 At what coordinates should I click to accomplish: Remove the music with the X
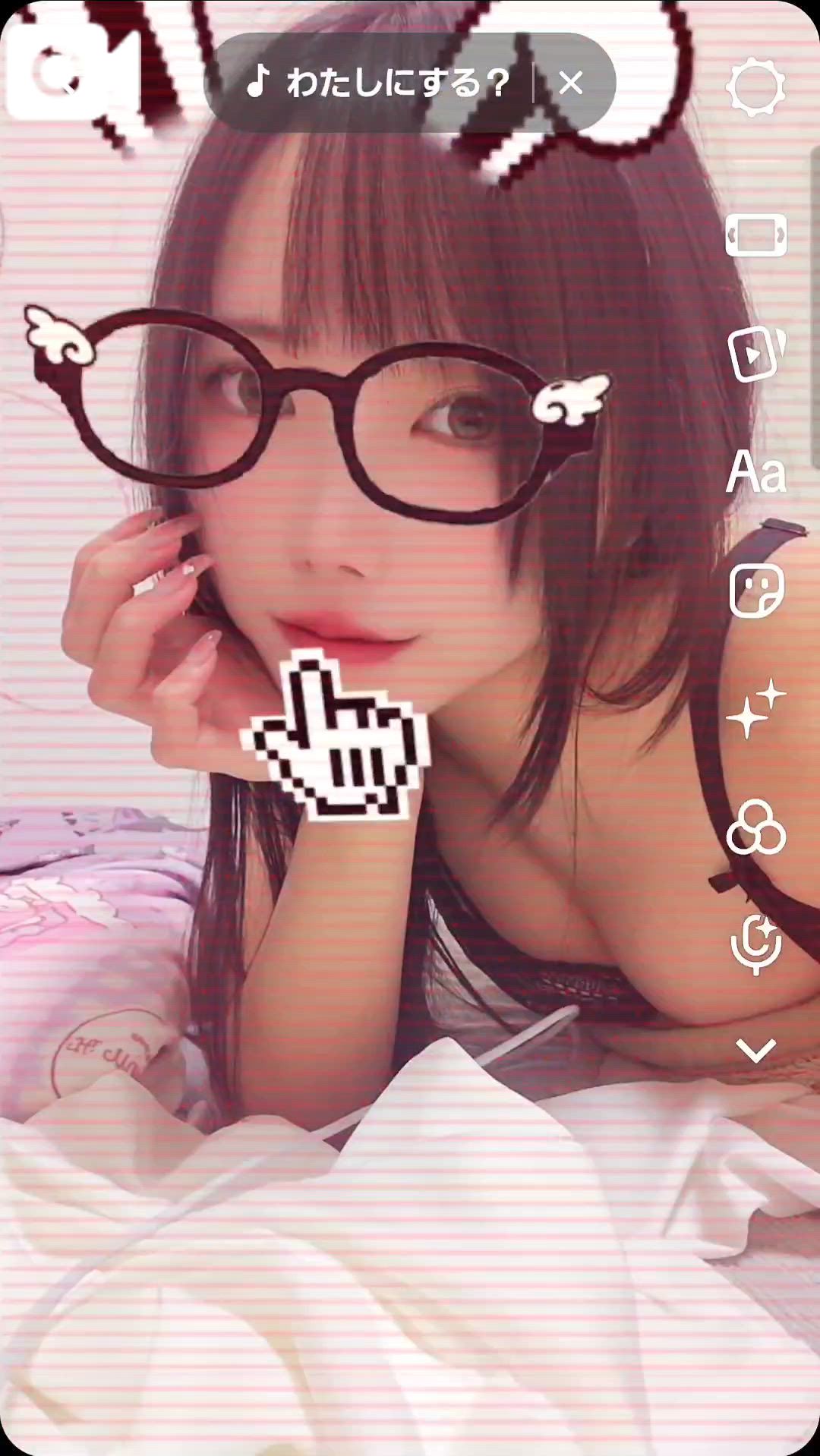[x=571, y=82]
